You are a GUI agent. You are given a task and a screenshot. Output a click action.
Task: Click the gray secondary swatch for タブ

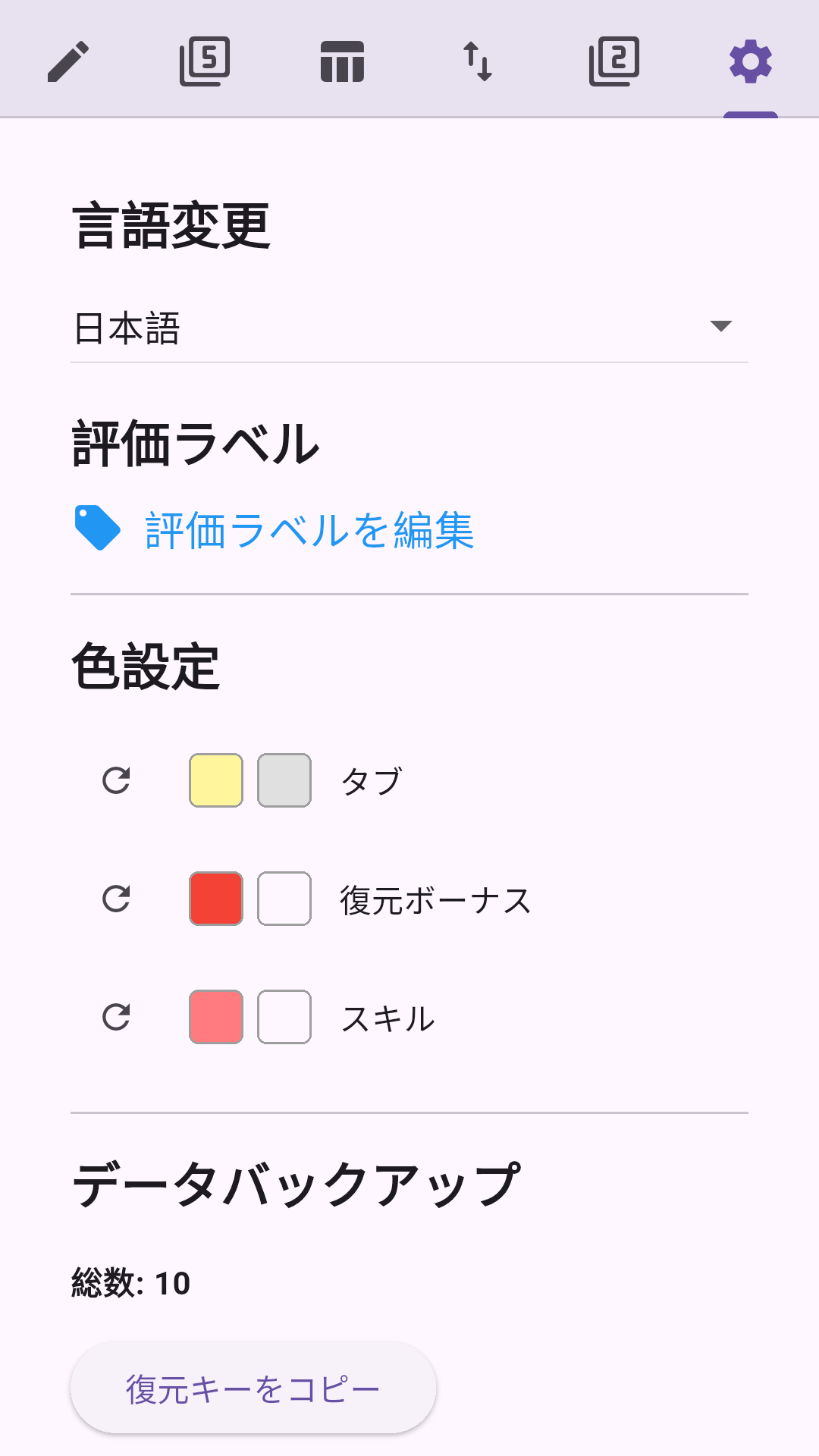point(284,783)
